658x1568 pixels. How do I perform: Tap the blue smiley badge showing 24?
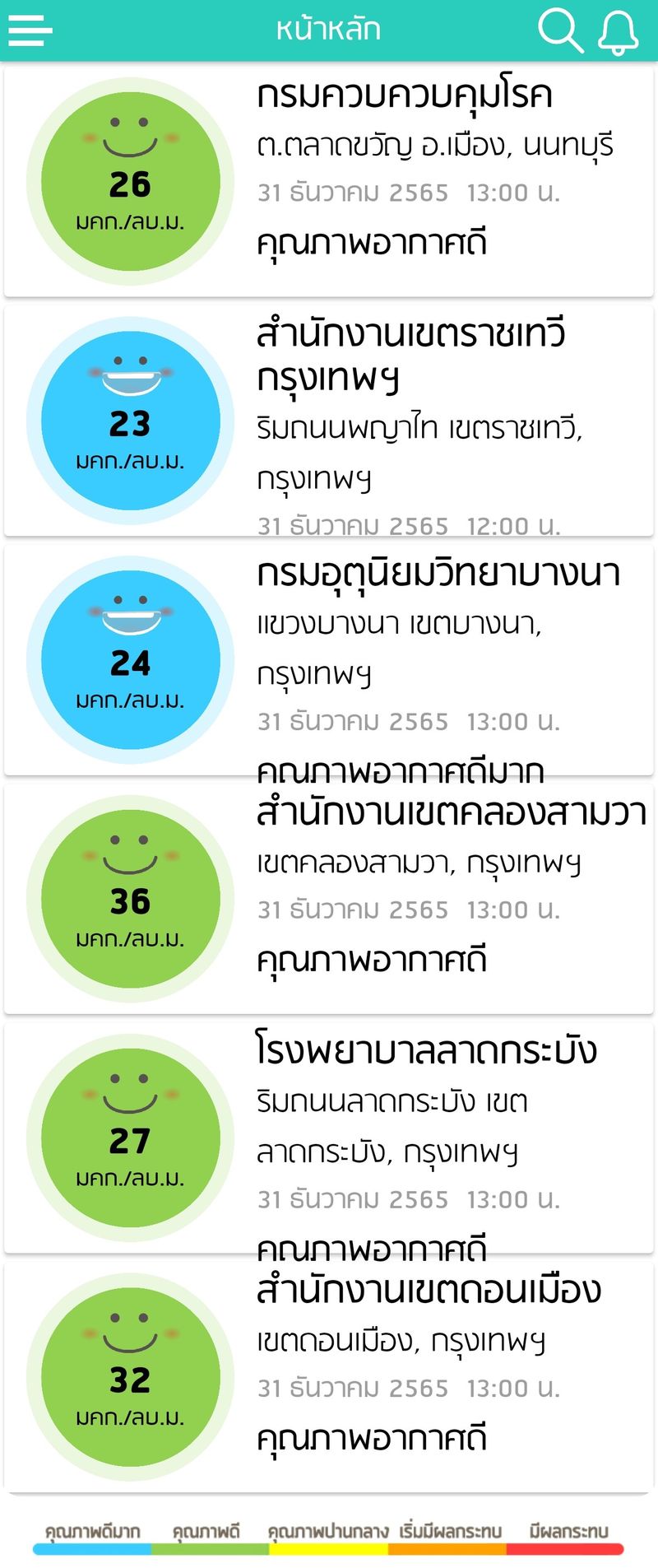132,656
